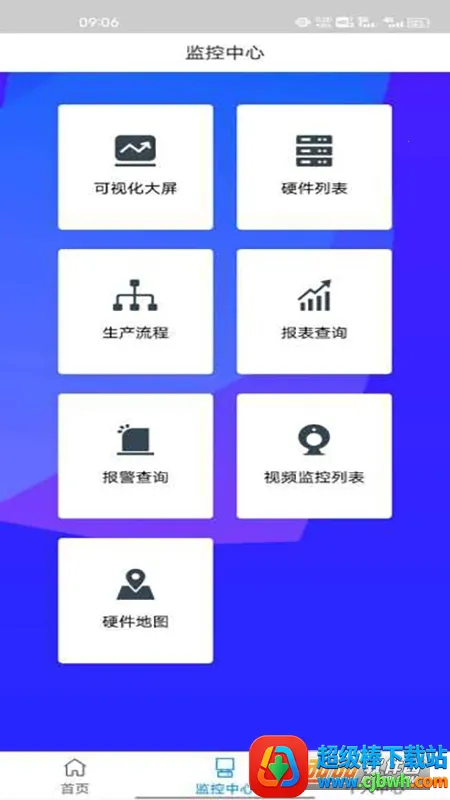
Task: Open the 生产流程 card
Action: 135,311
